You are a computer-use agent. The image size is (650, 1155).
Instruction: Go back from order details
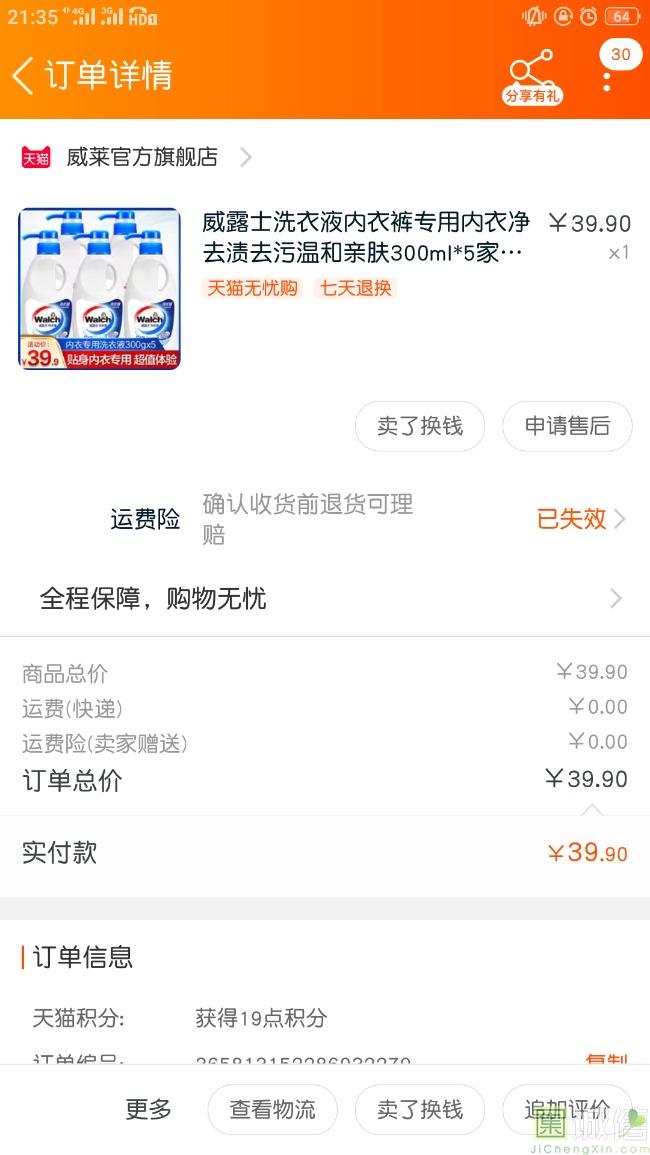pos(23,76)
